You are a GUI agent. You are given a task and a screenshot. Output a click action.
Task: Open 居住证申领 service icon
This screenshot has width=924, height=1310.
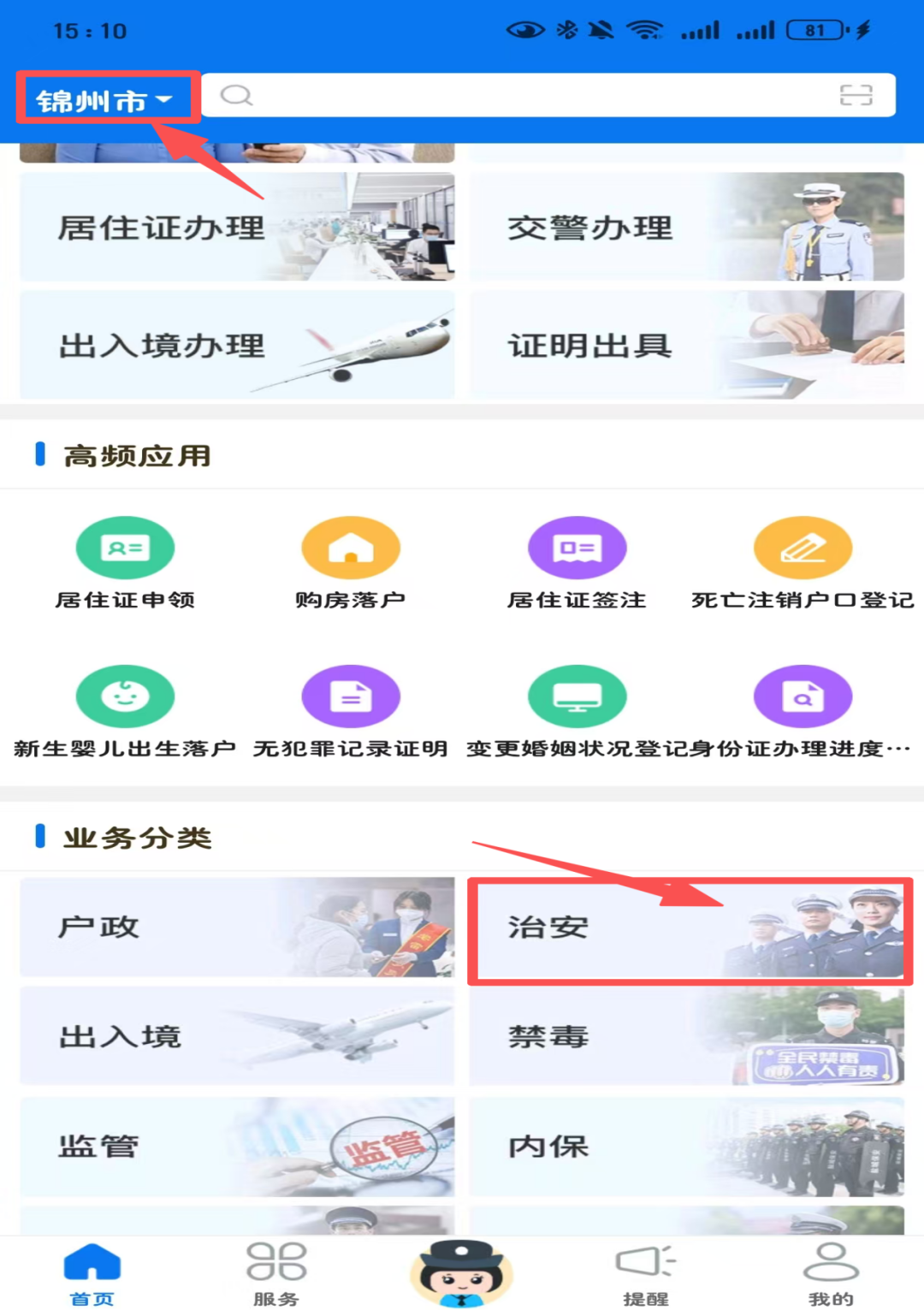coord(126,561)
